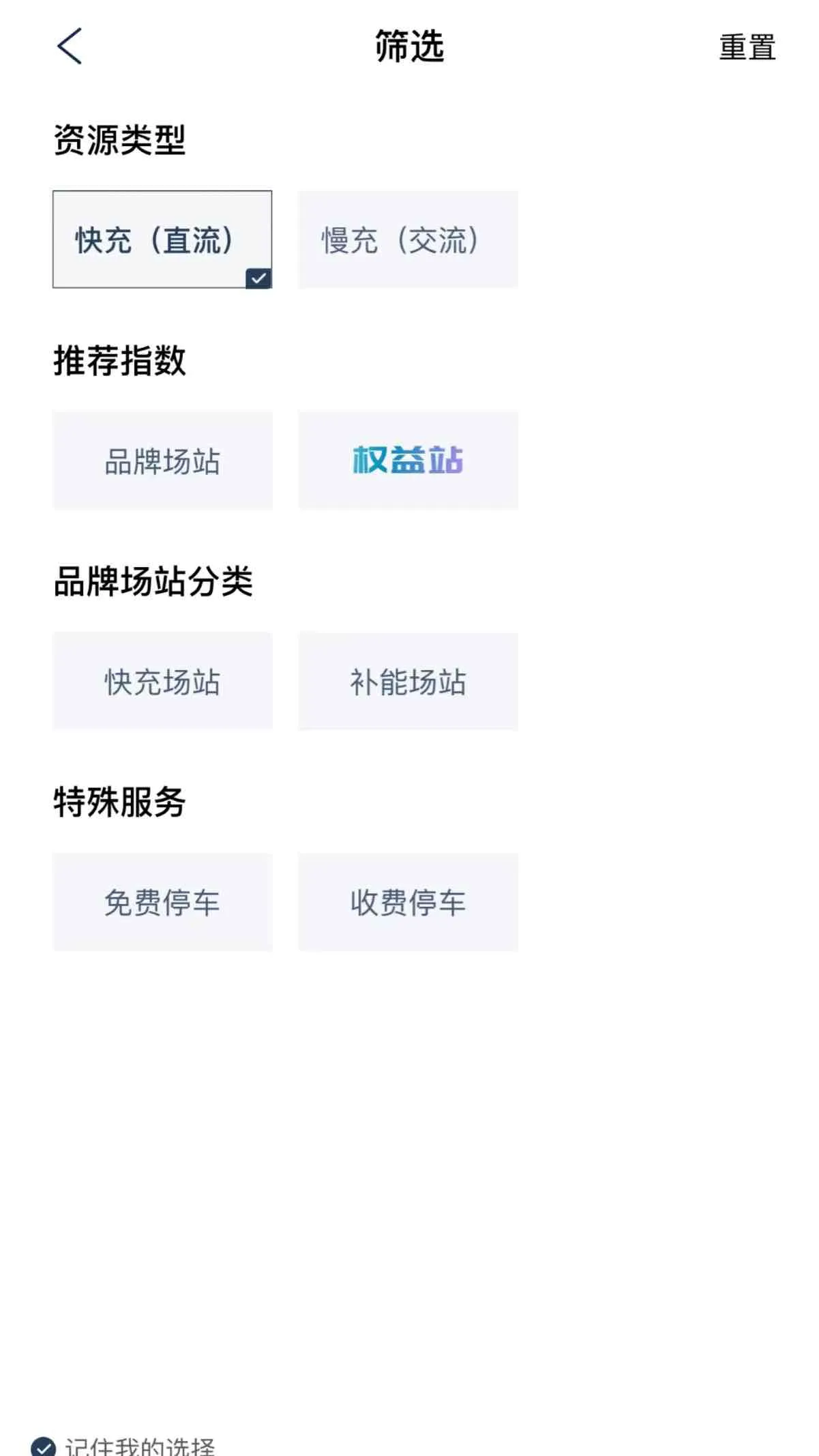This screenshot has width=819, height=1456.
Task: Select 收费停车 service option
Action: tap(408, 902)
